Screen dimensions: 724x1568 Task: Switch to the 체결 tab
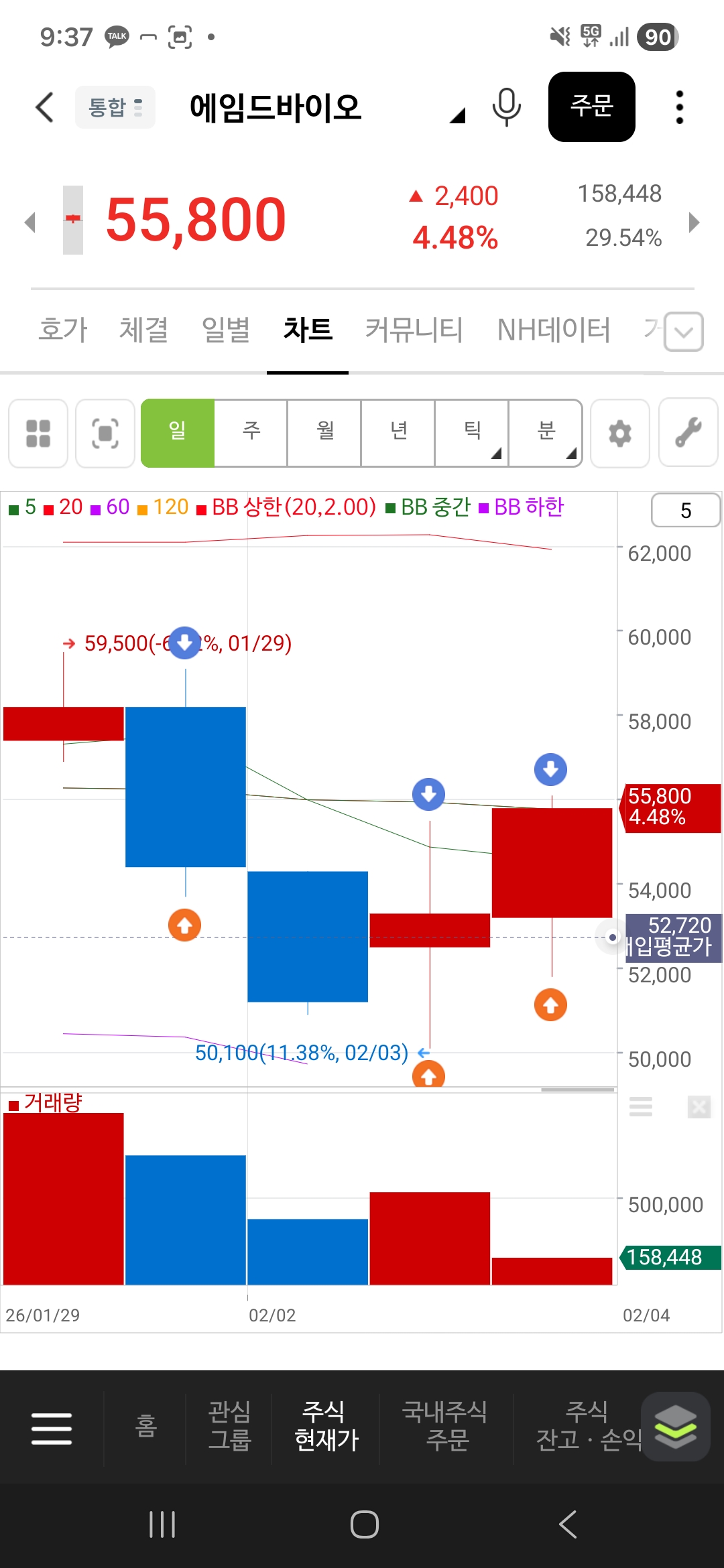point(143,330)
